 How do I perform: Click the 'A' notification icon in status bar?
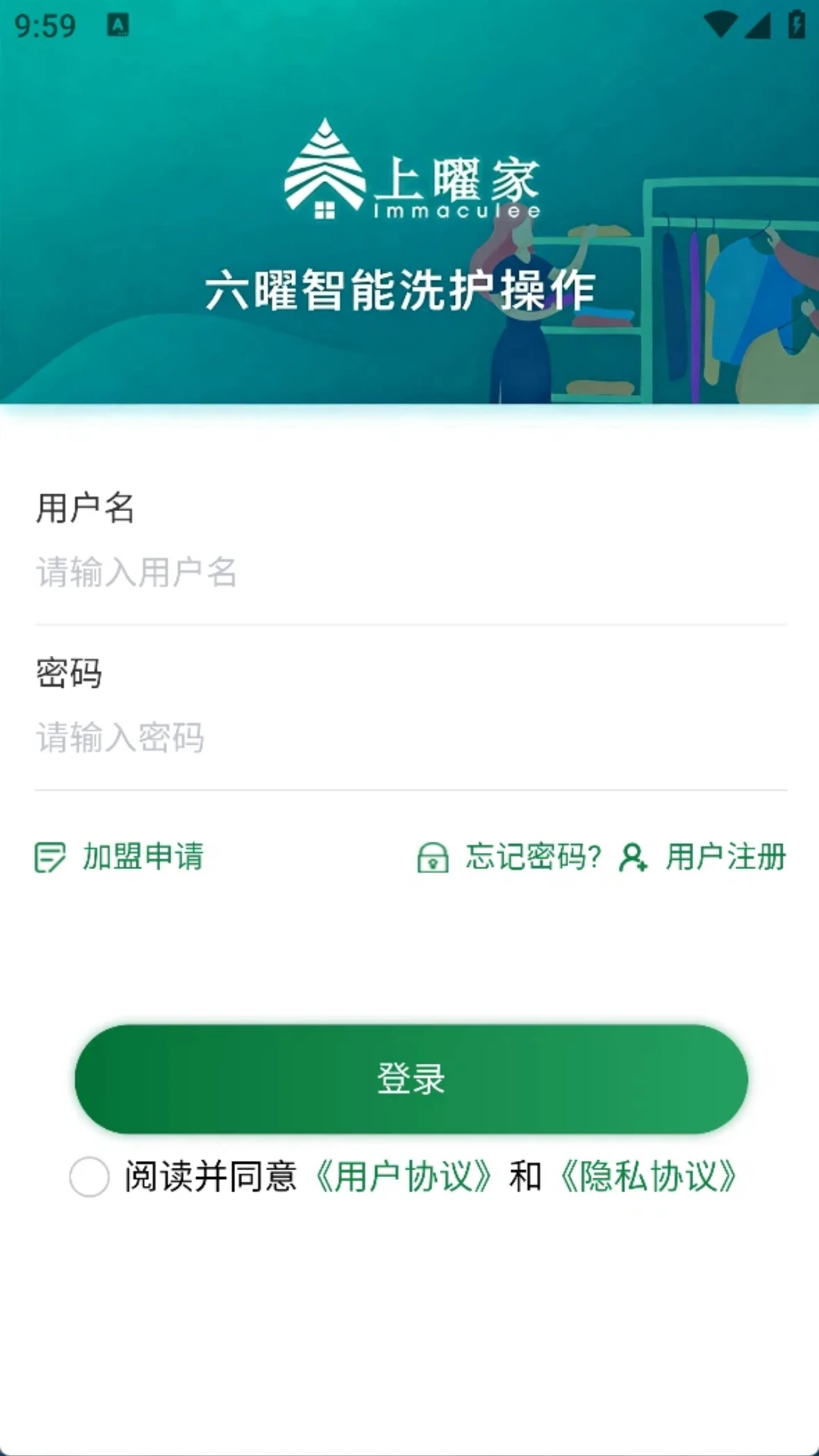tap(117, 24)
